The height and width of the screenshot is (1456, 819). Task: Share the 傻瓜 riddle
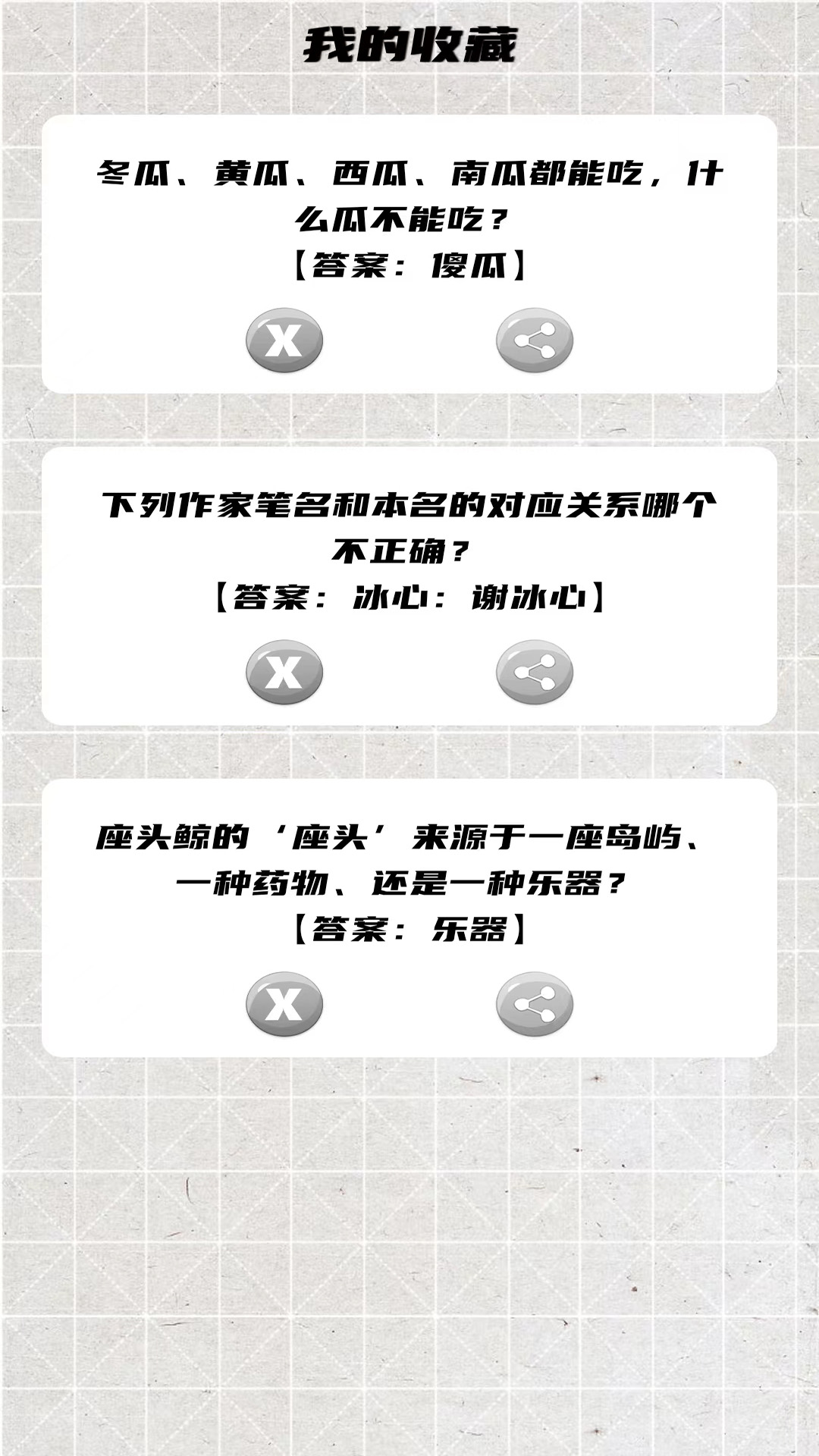click(x=535, y=340)
